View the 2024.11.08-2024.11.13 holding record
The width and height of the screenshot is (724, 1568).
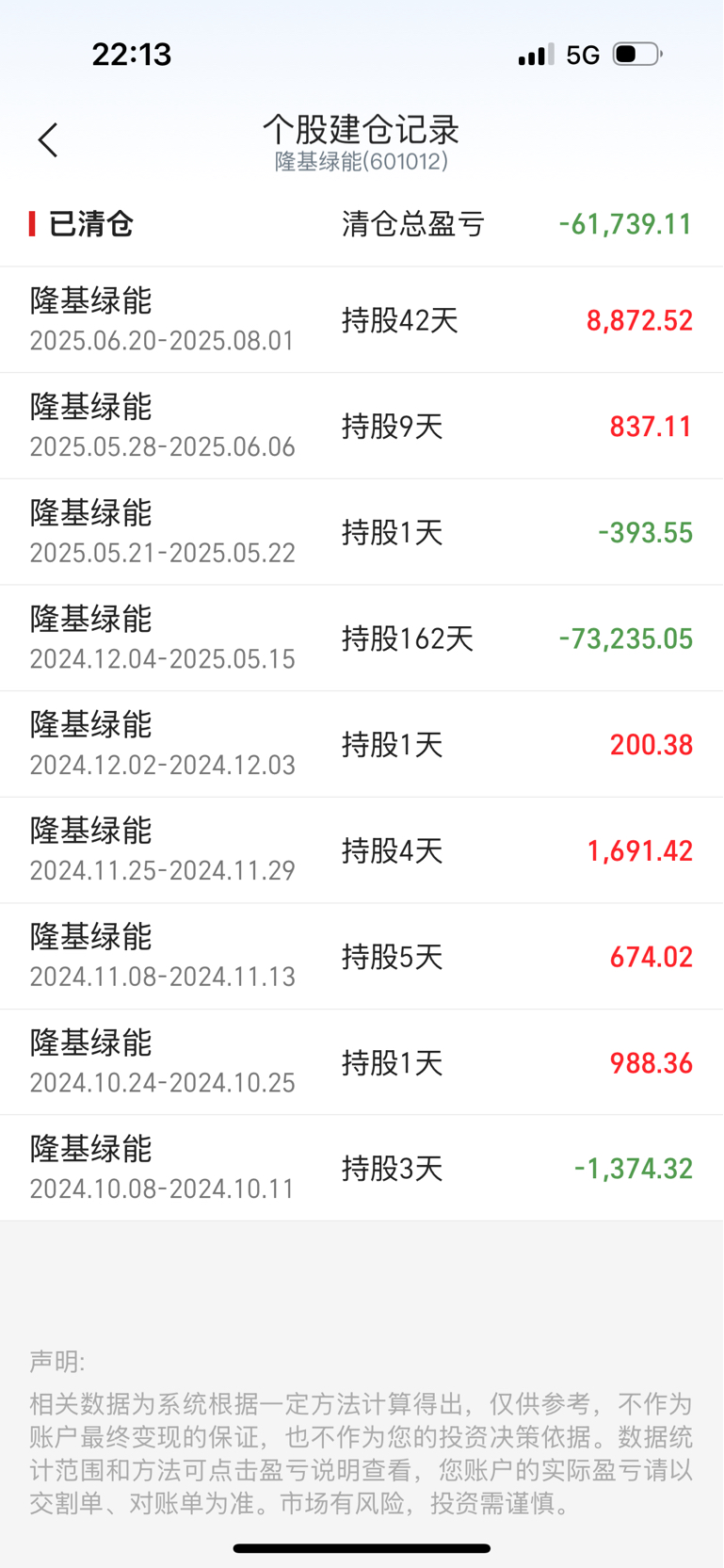pos(362,957)
